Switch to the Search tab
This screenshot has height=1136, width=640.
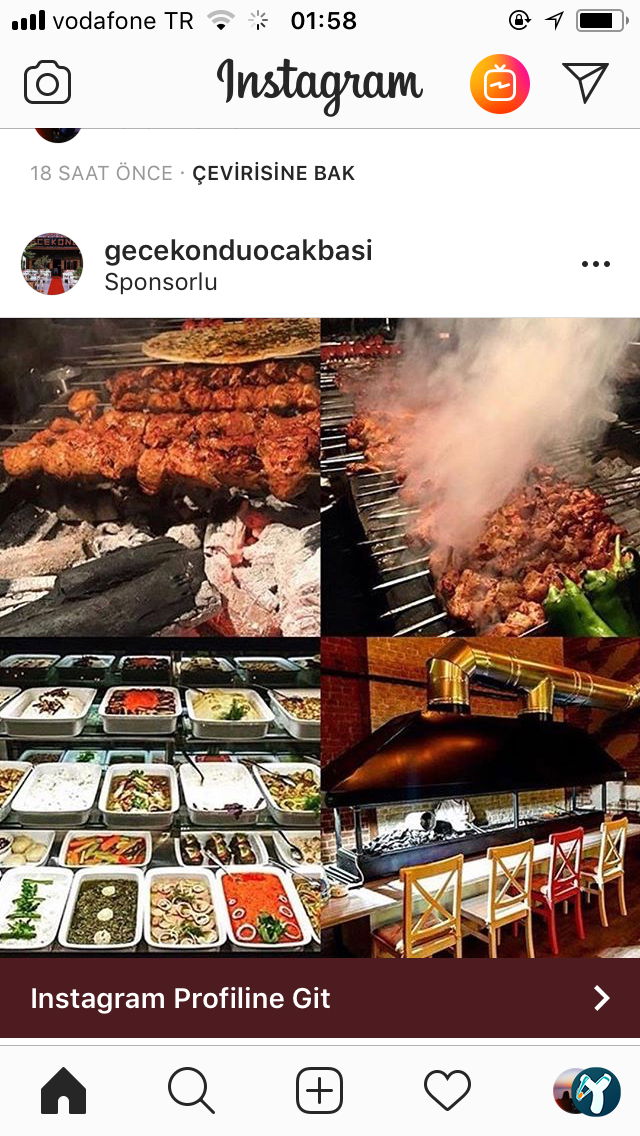pos(191,1090)
